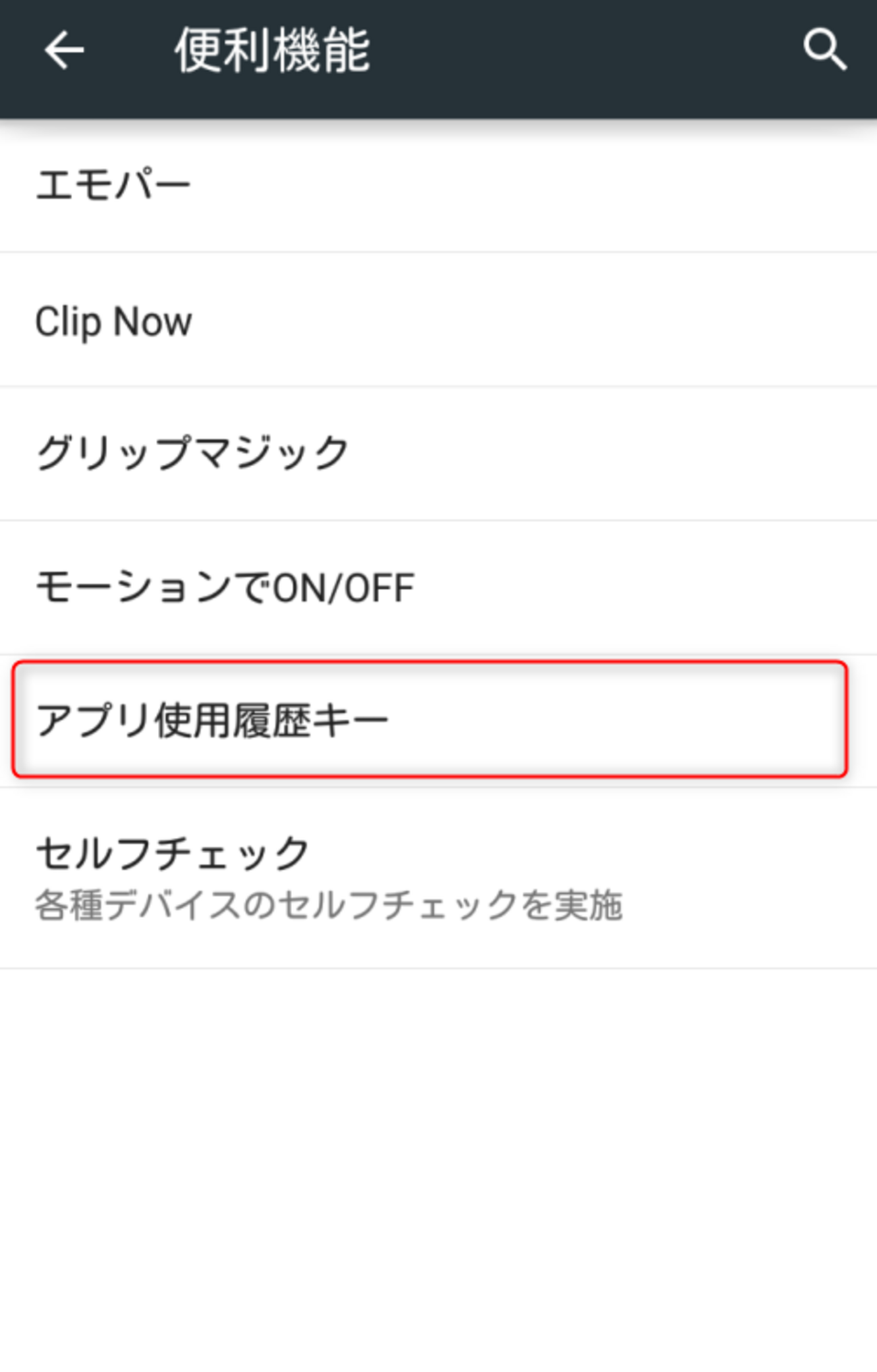
Task: Go back using the arrow icon
Action: 64,51
